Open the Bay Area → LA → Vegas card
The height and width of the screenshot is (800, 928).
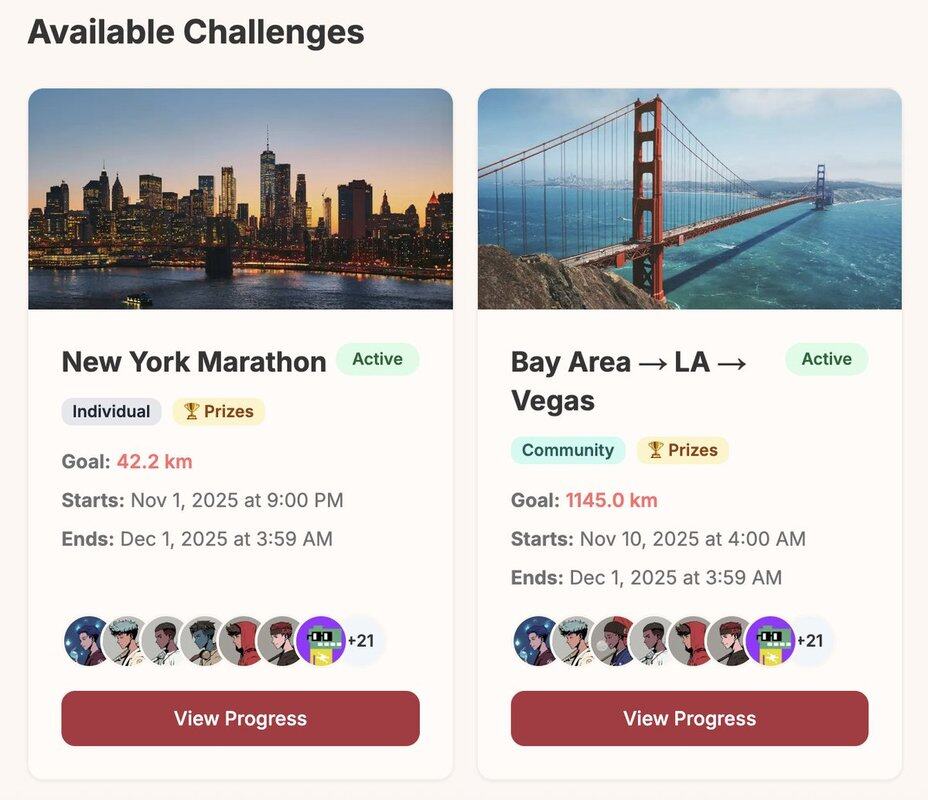pos(628,380)
